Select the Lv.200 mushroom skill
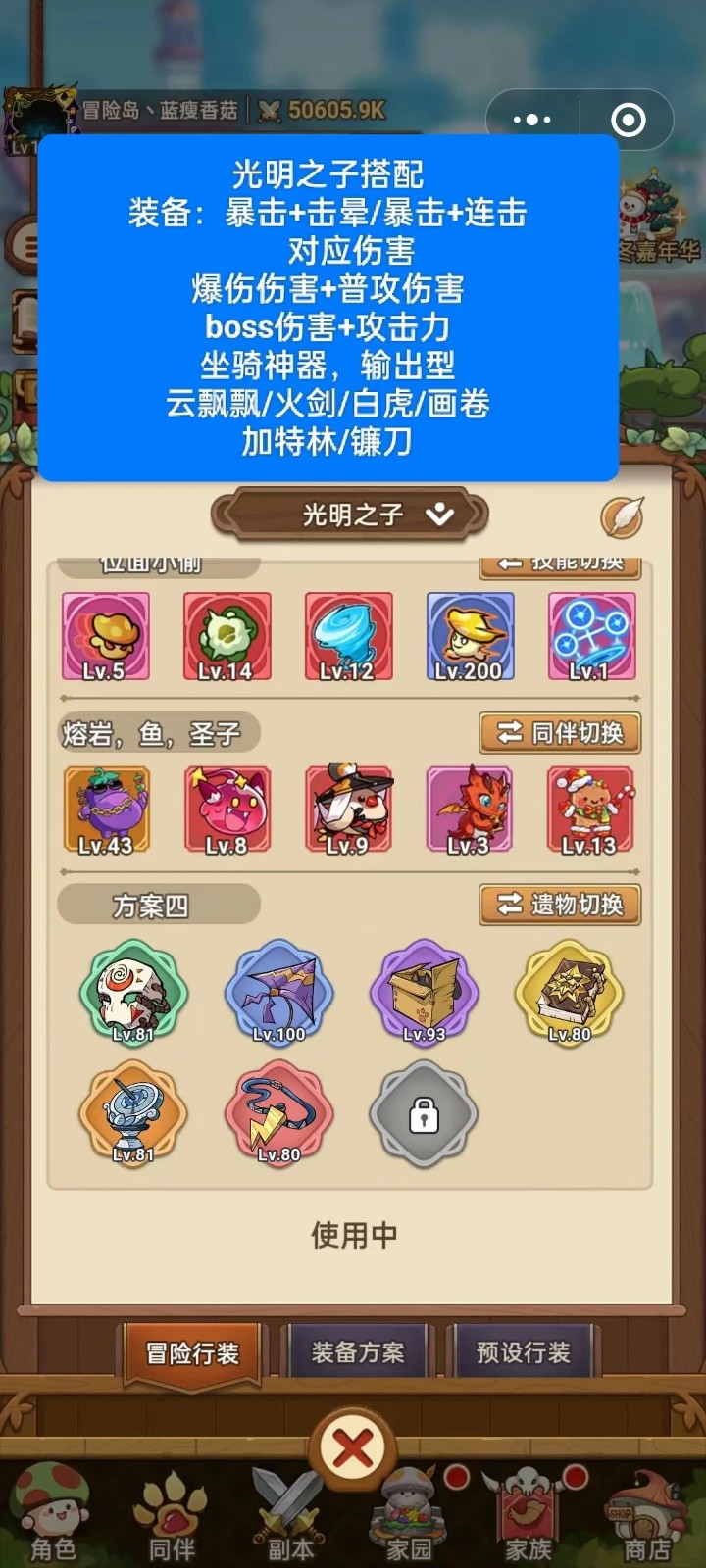This screenshot has height=1568, width=706. (470, 636)
